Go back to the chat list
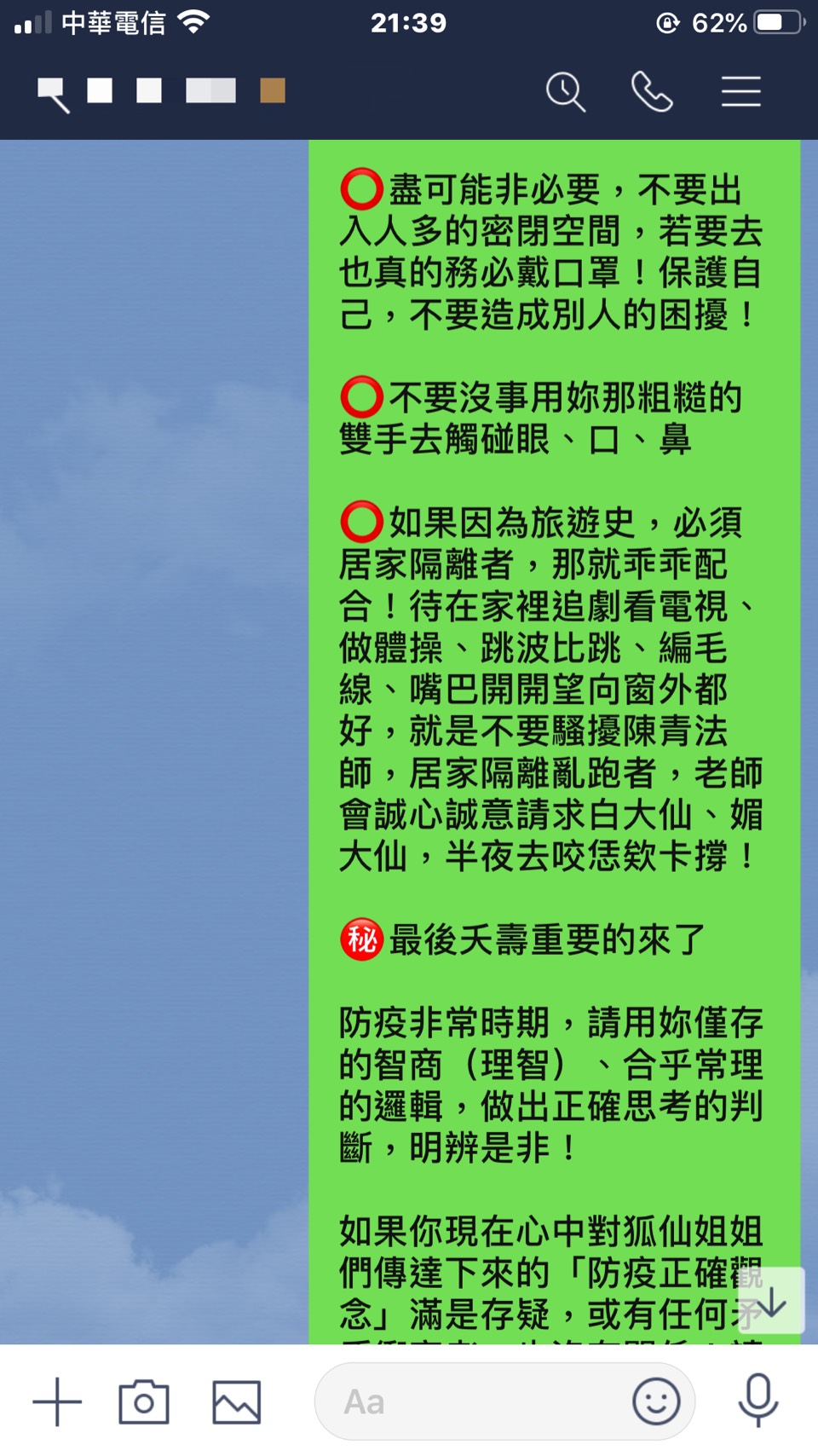 click(53, 93)
